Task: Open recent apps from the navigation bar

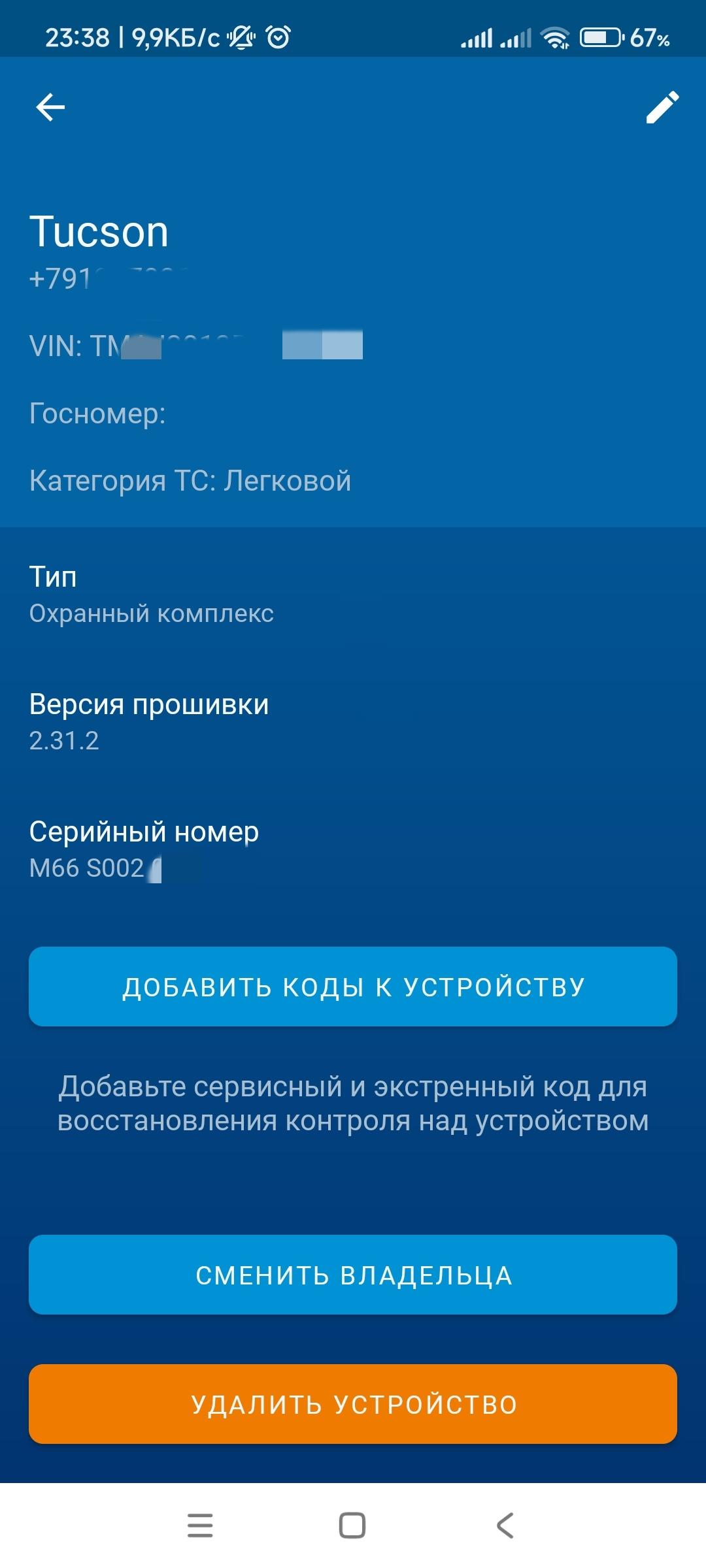Action: point(200,1526)
